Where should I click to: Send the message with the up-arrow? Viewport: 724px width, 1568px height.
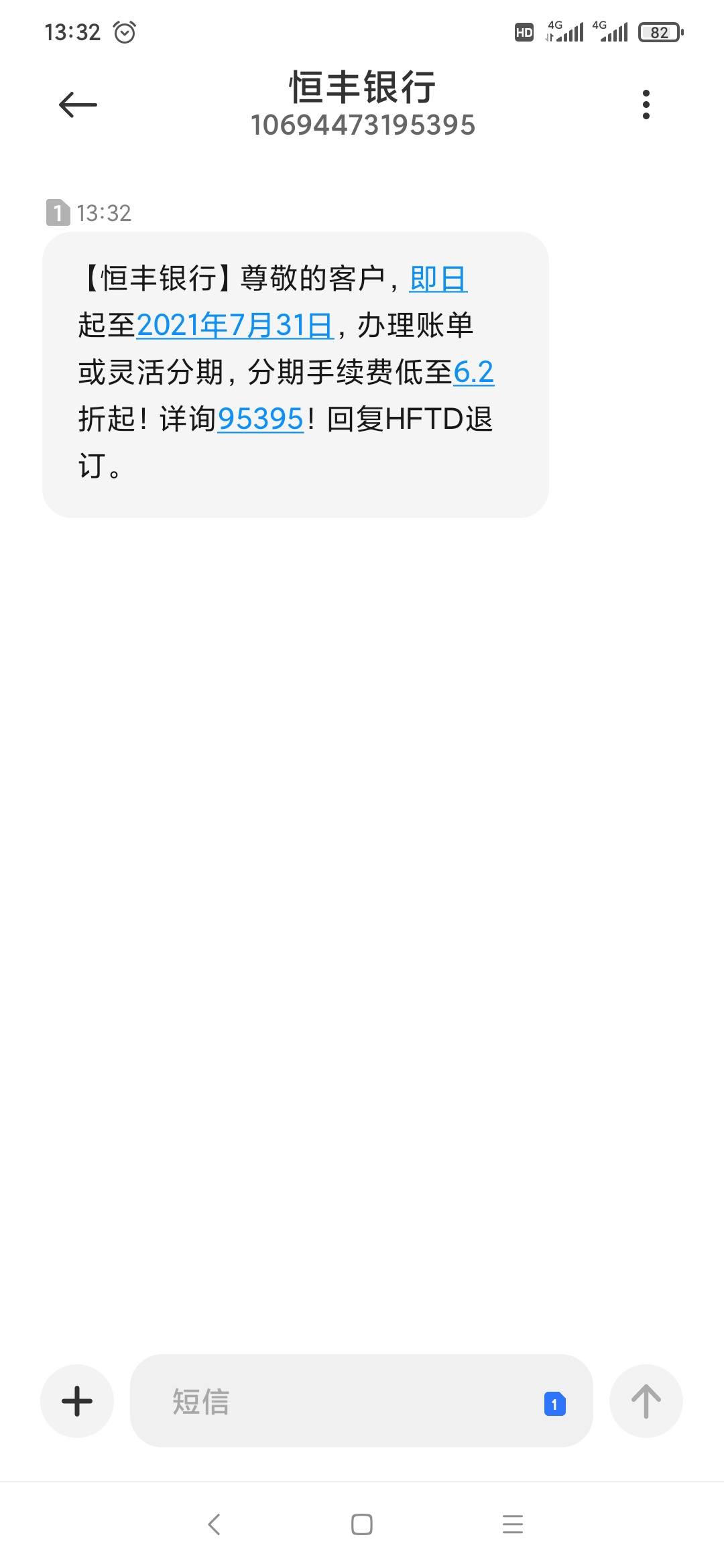click(646, 1400)
